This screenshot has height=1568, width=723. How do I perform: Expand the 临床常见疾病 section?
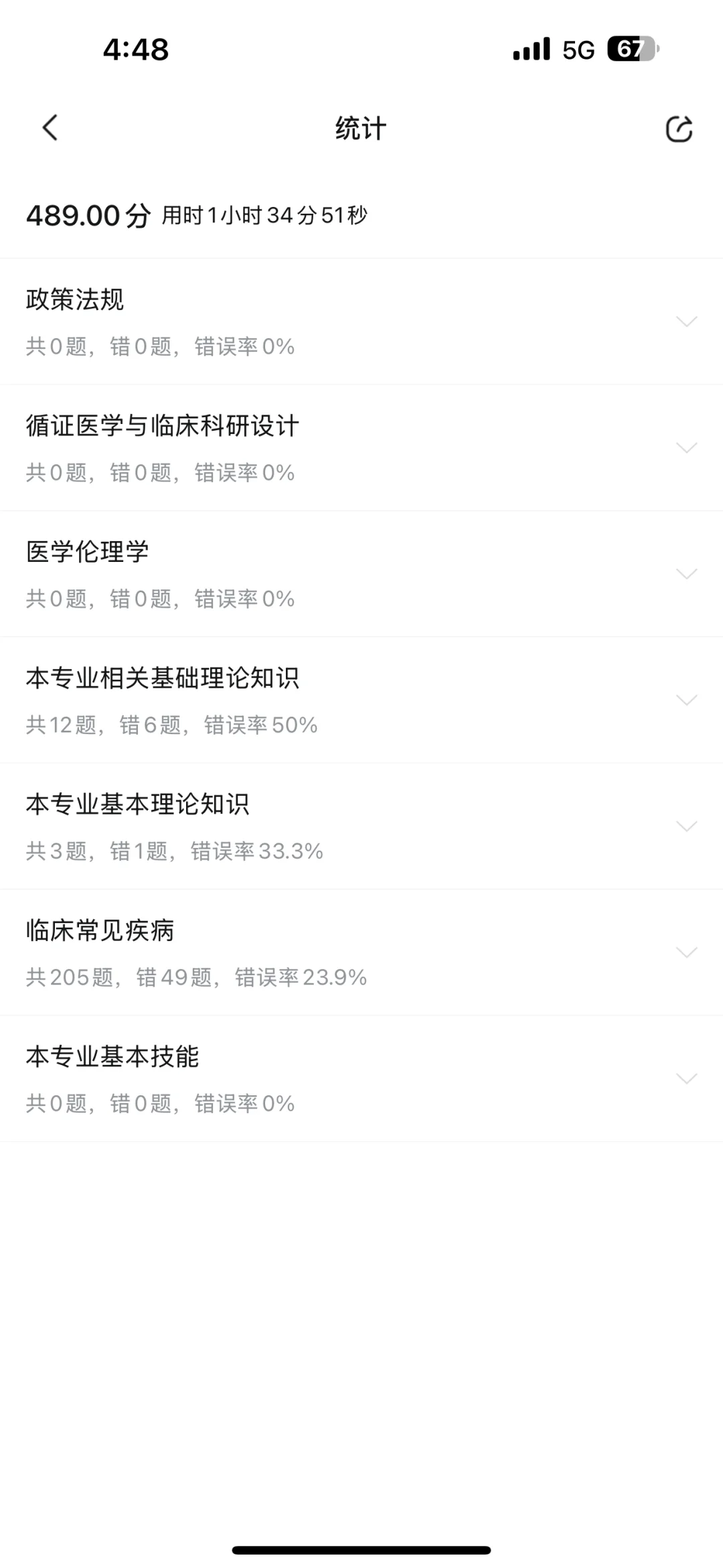tap(361, 952)
